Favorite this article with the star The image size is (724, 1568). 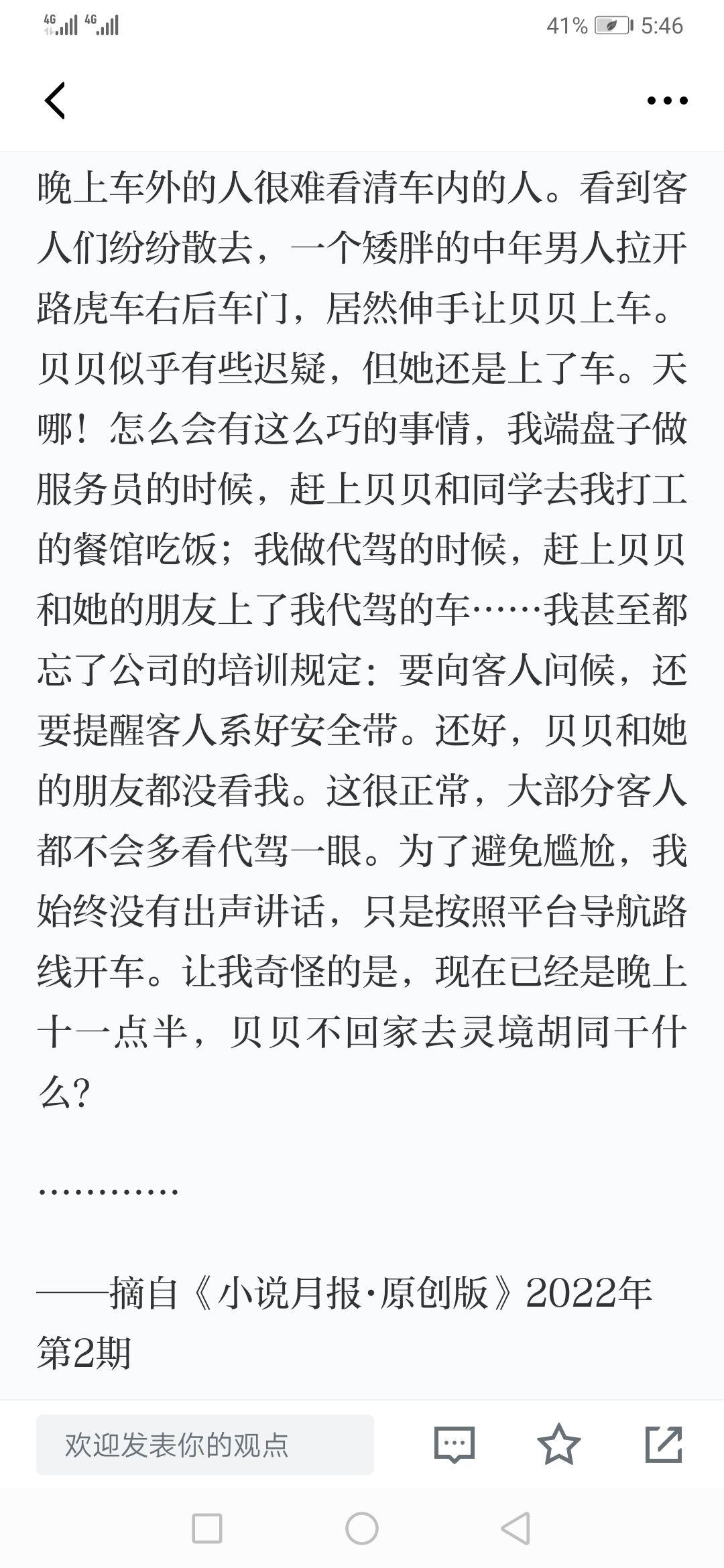[x=559, y=1443]
